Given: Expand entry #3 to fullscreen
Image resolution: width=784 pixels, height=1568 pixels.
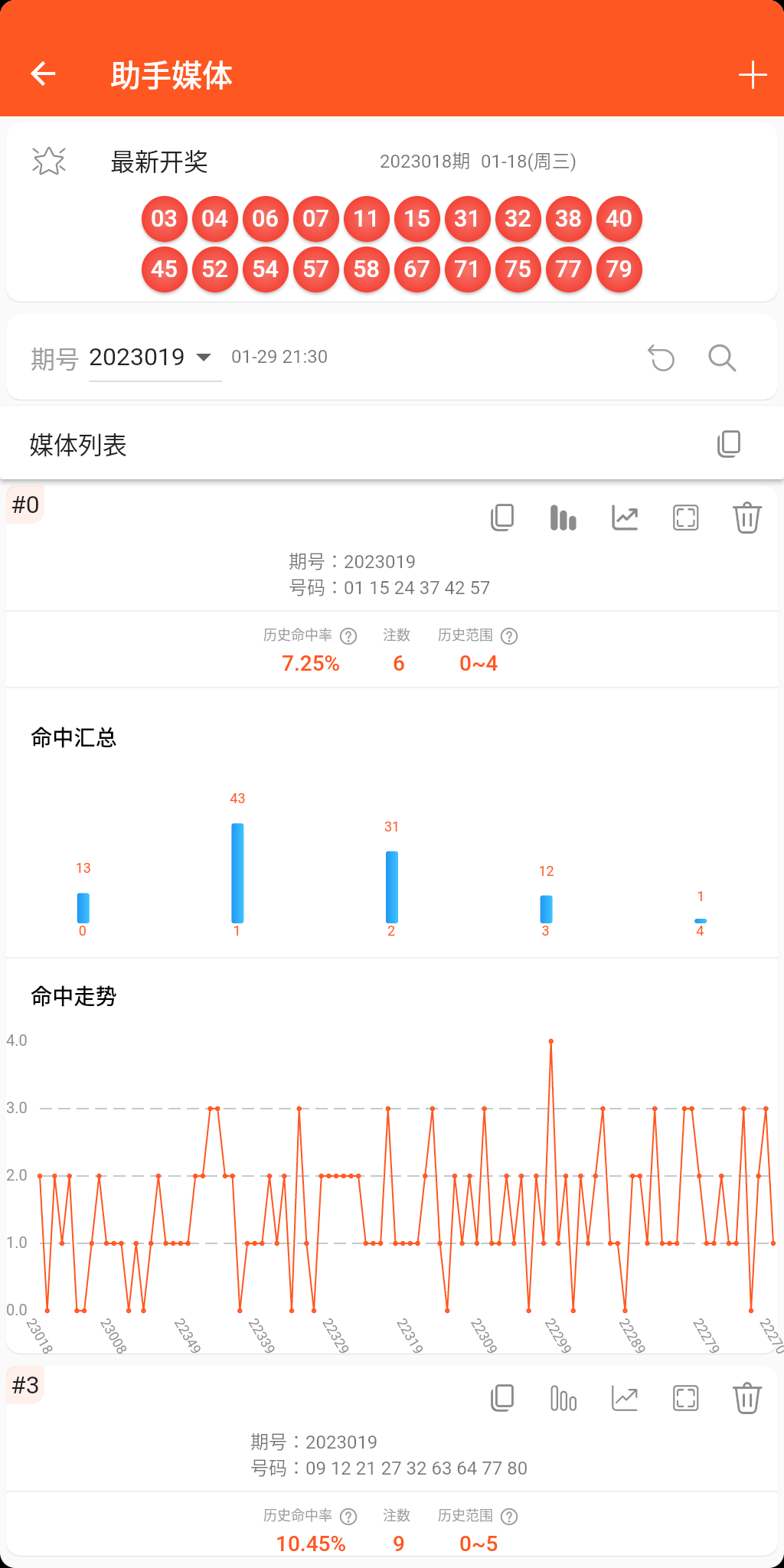Looking at the screenshot, I should (686, 1399).
